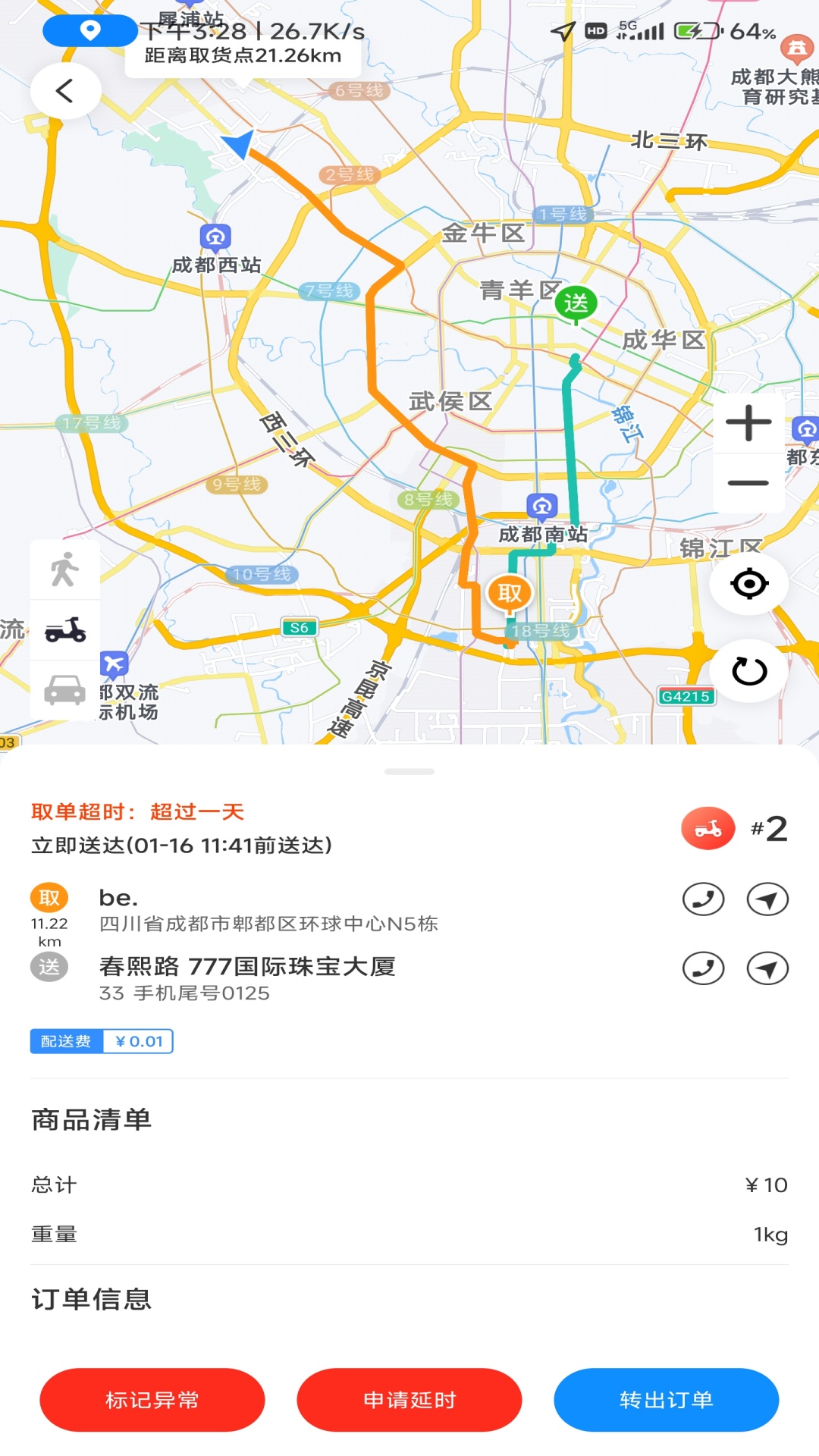Call the delivery customer via phone icon

[x=703, y=968]
